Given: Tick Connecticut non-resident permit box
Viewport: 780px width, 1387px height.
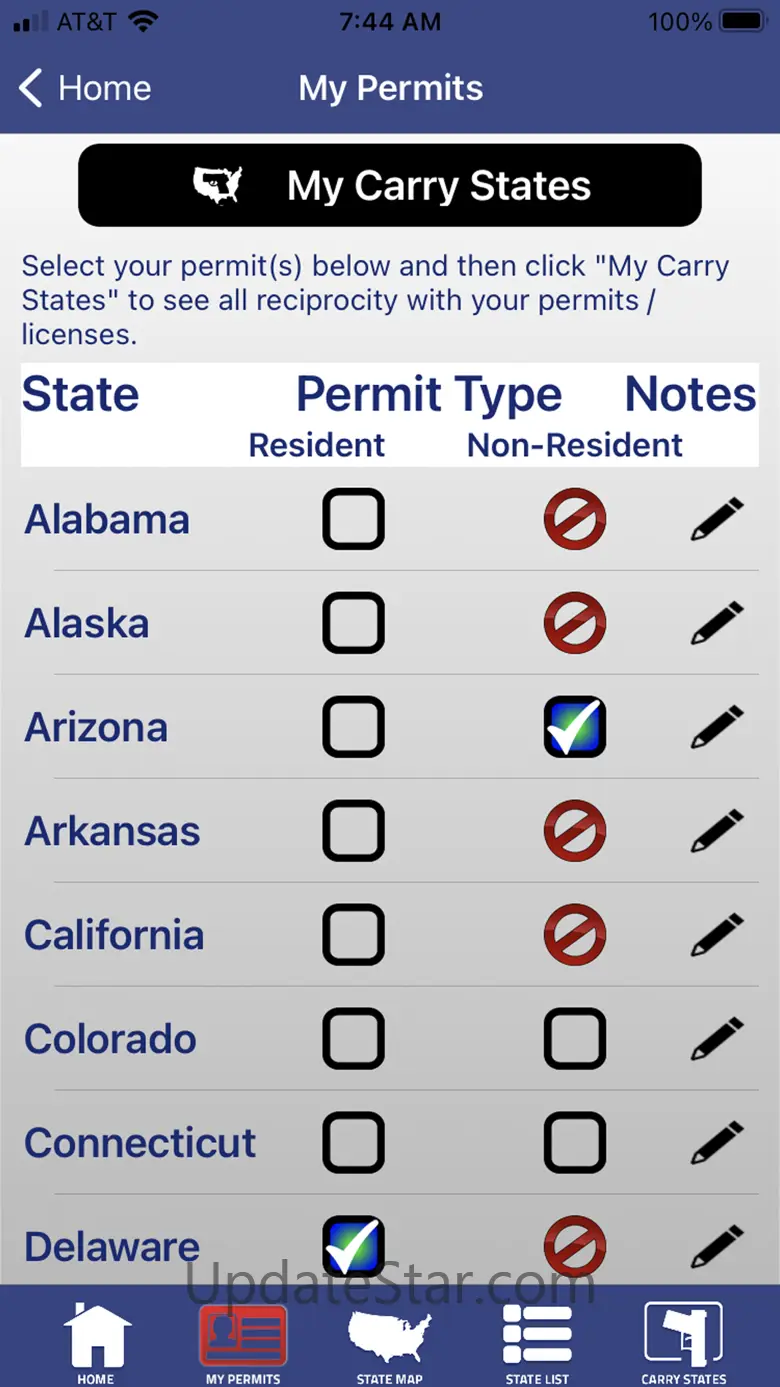Looking at the screenshot, I should (x=575, y=1143).
